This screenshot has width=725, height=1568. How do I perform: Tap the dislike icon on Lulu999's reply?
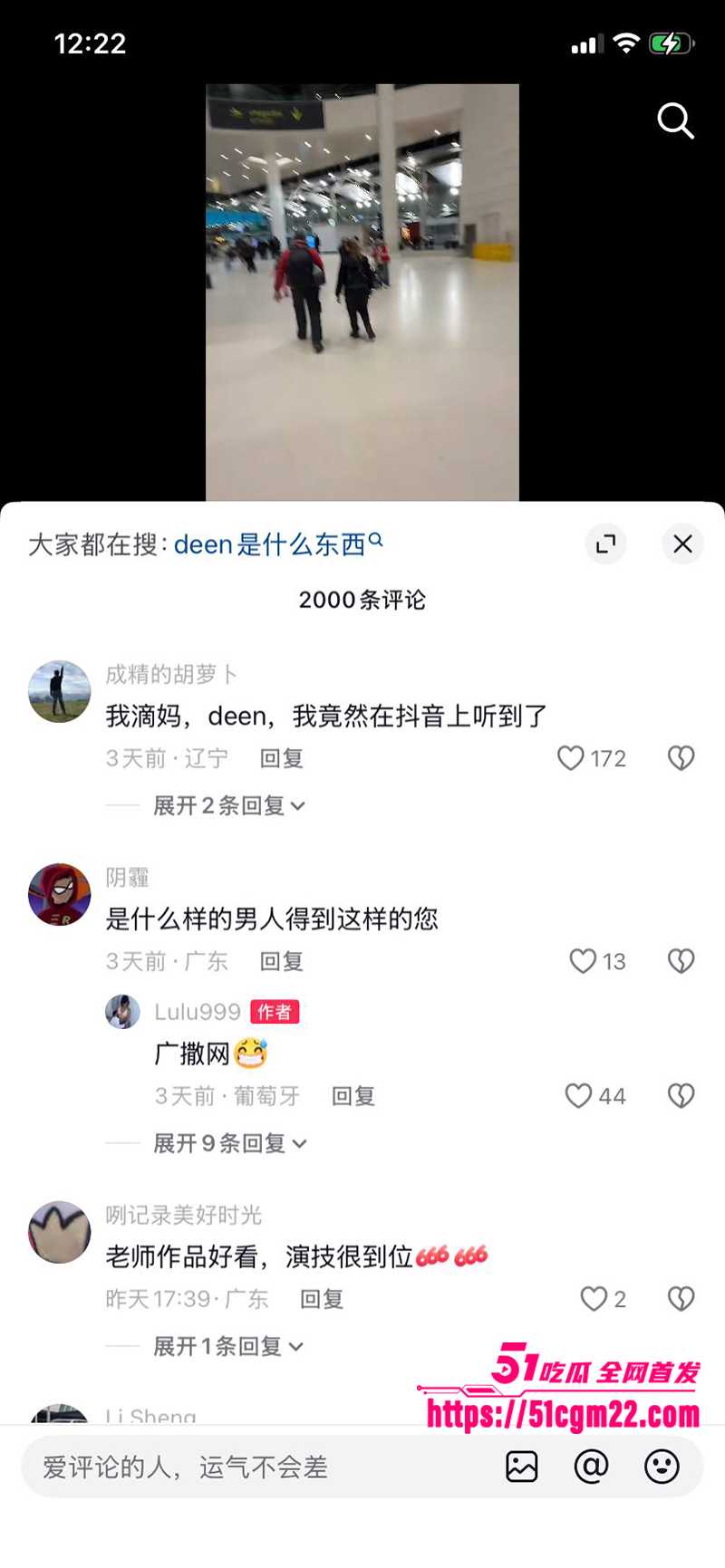tap(680, 1095)
